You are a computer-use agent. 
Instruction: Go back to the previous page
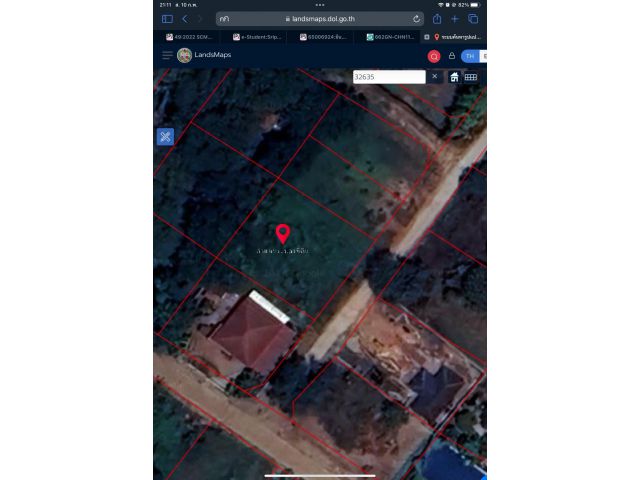coord(185,18)
